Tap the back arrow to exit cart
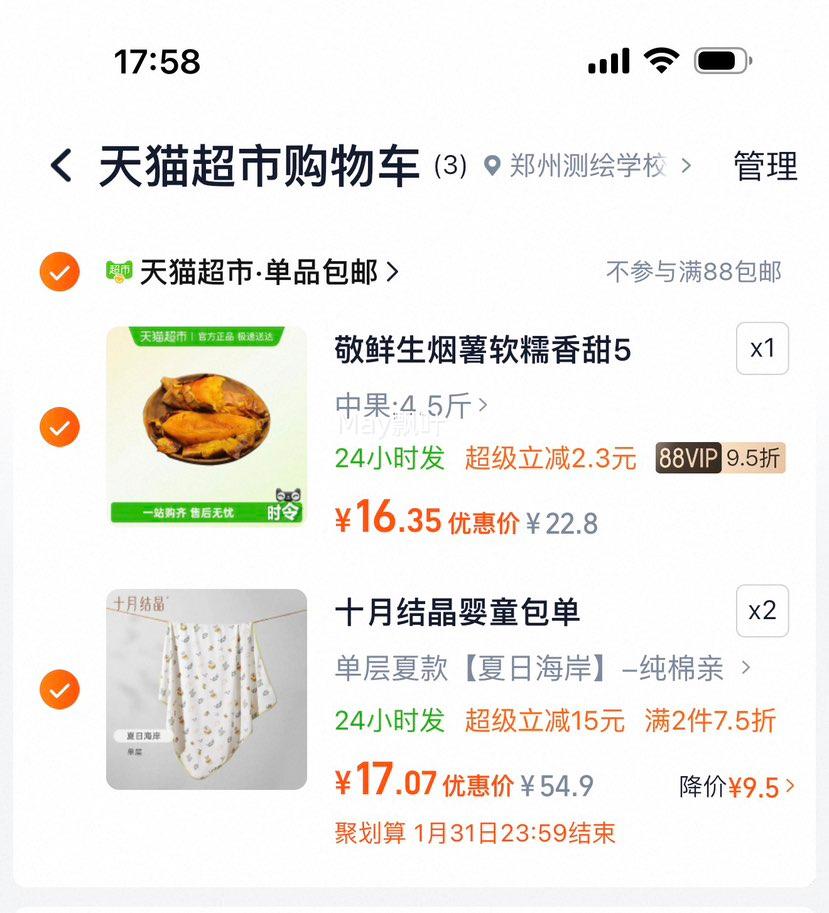 pyautogui.click(x=60, y=165)
